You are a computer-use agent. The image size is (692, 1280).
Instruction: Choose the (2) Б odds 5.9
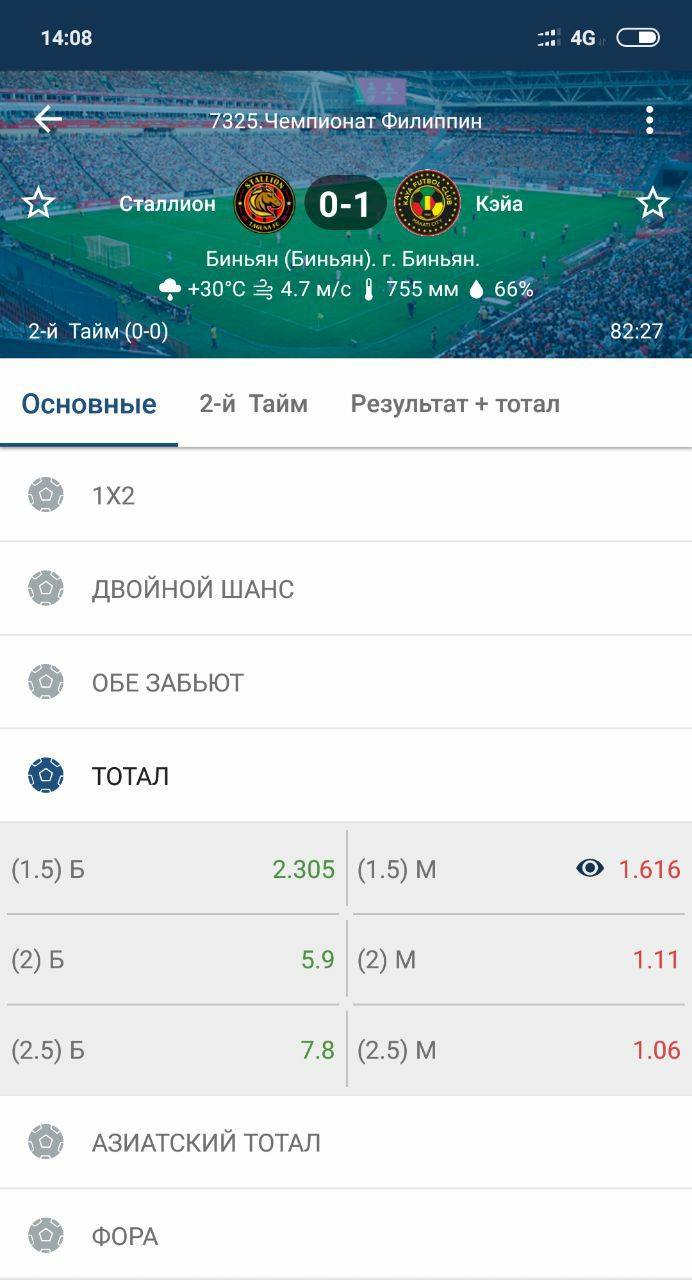click(173, 960)
